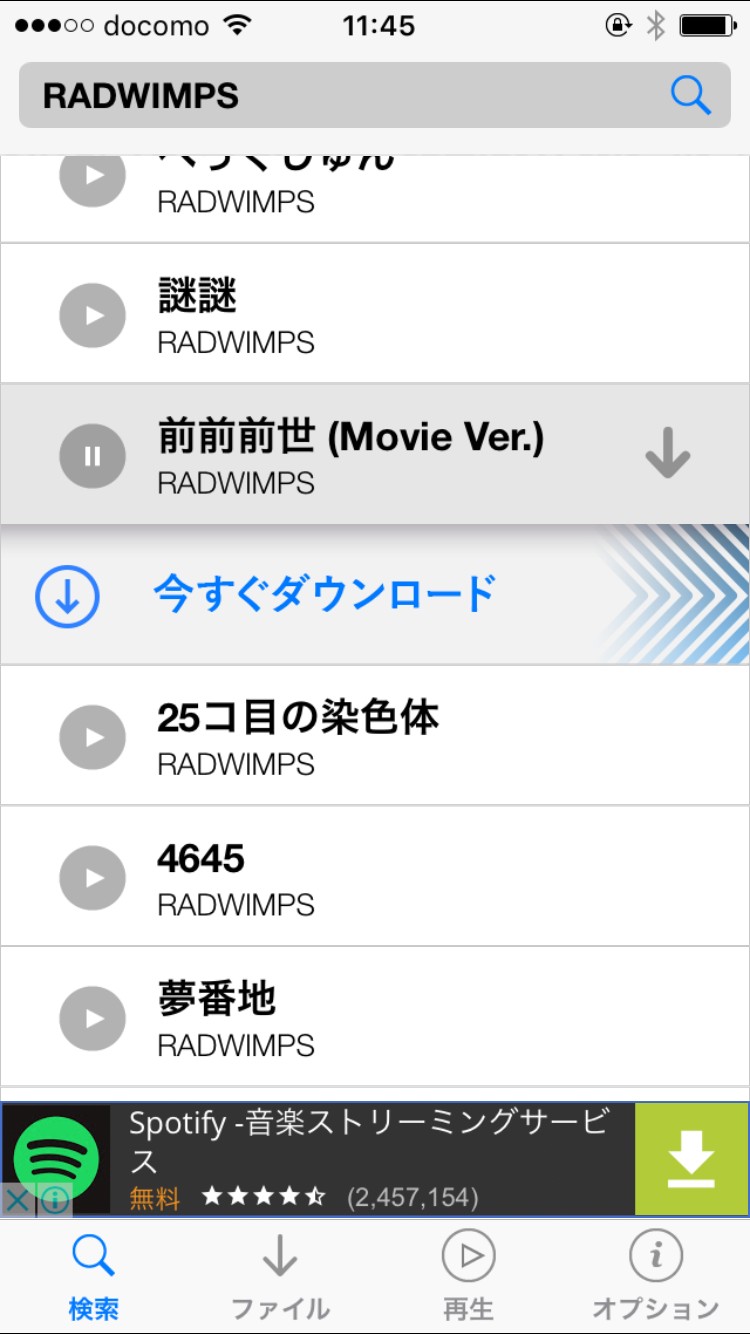Switch to the 検索 tab
750x1334 pixels.
point(94,1277)
